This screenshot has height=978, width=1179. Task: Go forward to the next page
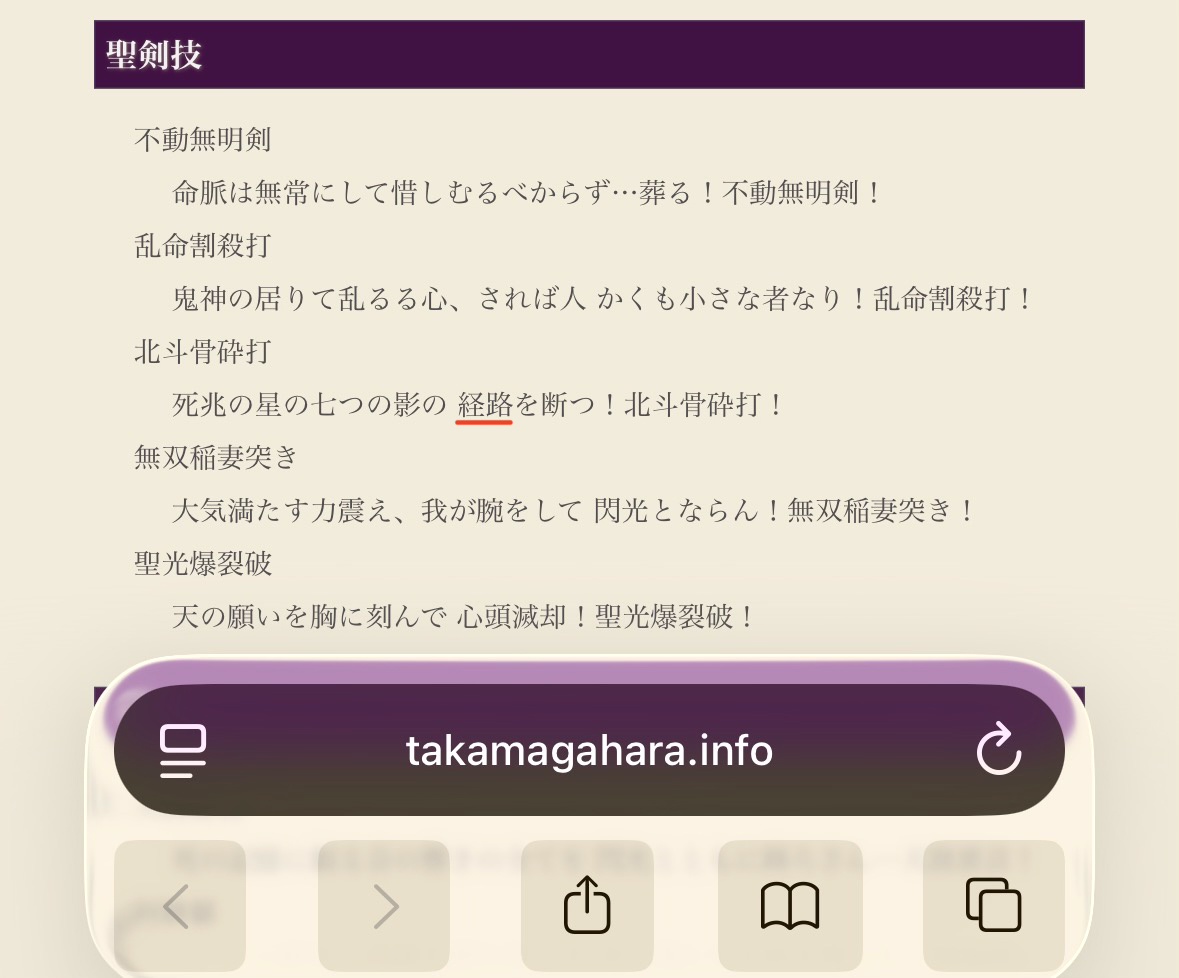pyautogui.click(x=384, y=906)
